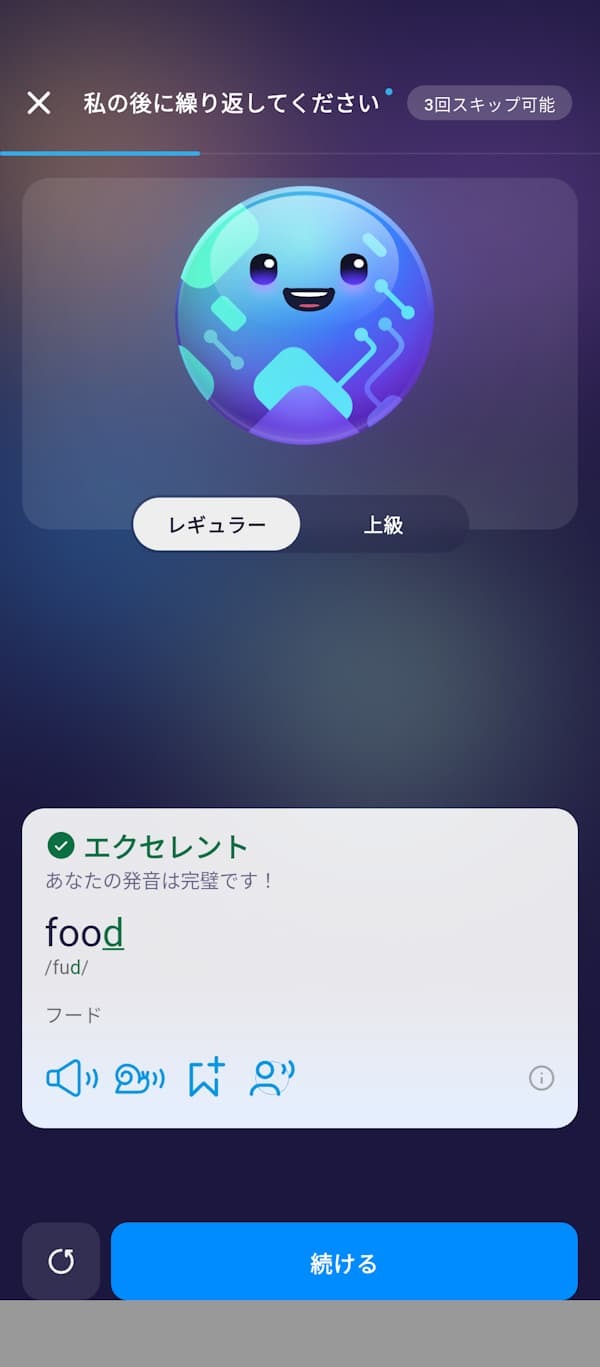This screenshot has height=1367, width=600.
Task: Close the pronunciation lesson
Action: [x=38, y=103]
